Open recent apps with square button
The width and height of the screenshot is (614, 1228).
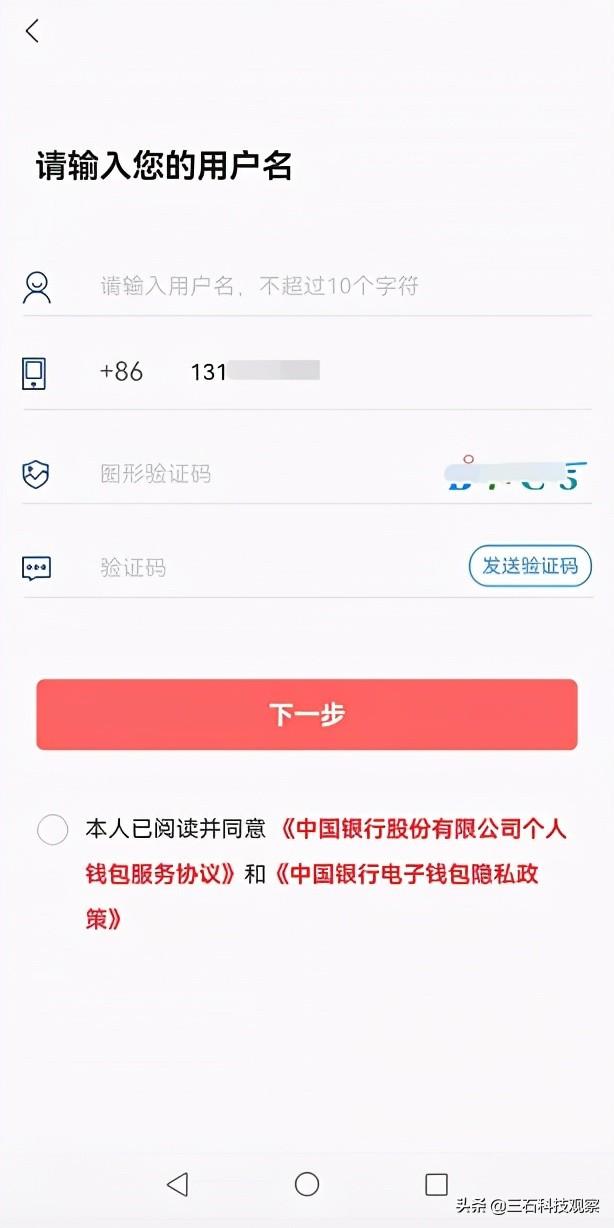tap(436, 1185)
